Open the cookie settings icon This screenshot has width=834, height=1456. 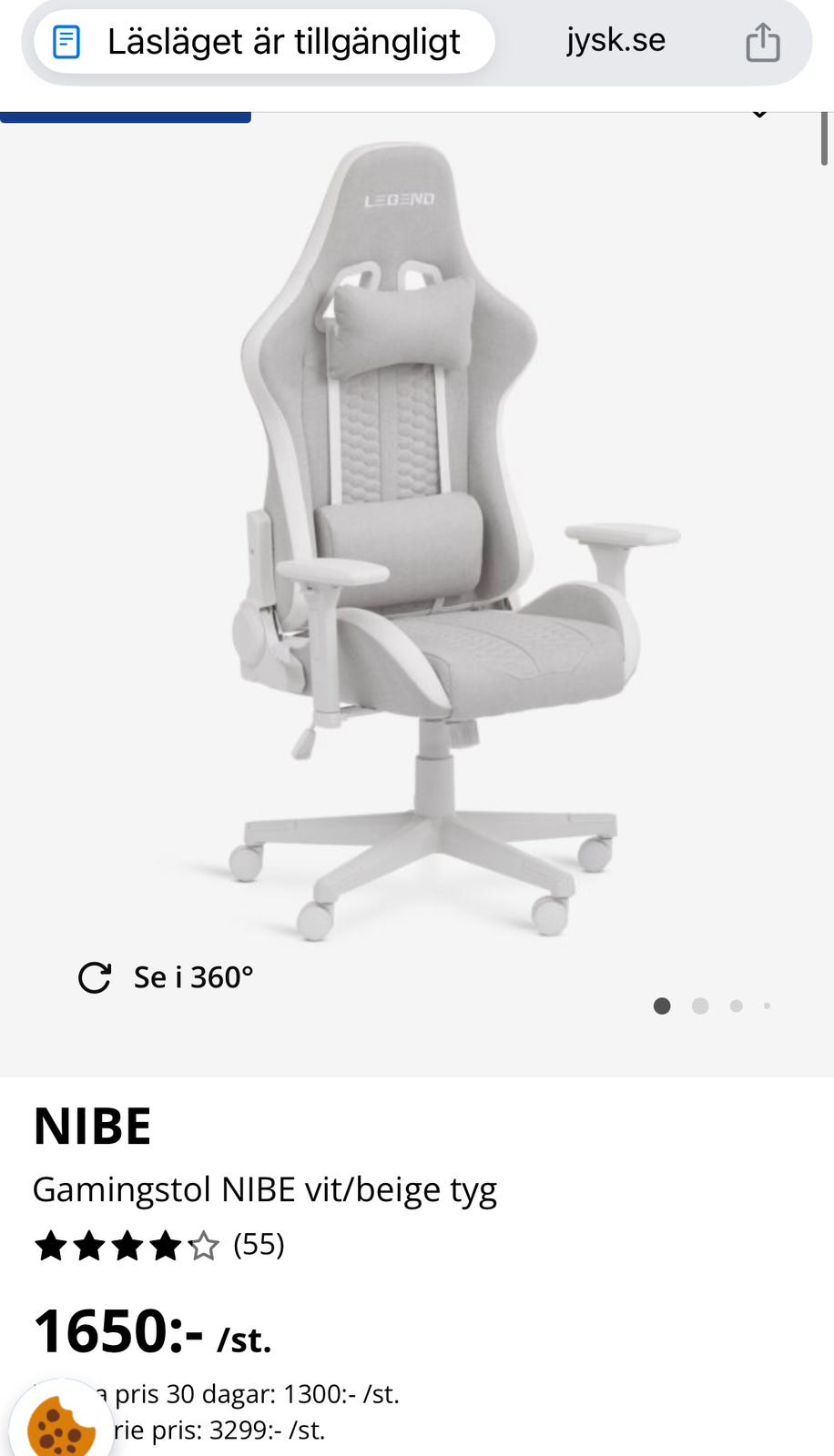(61, 1426)
